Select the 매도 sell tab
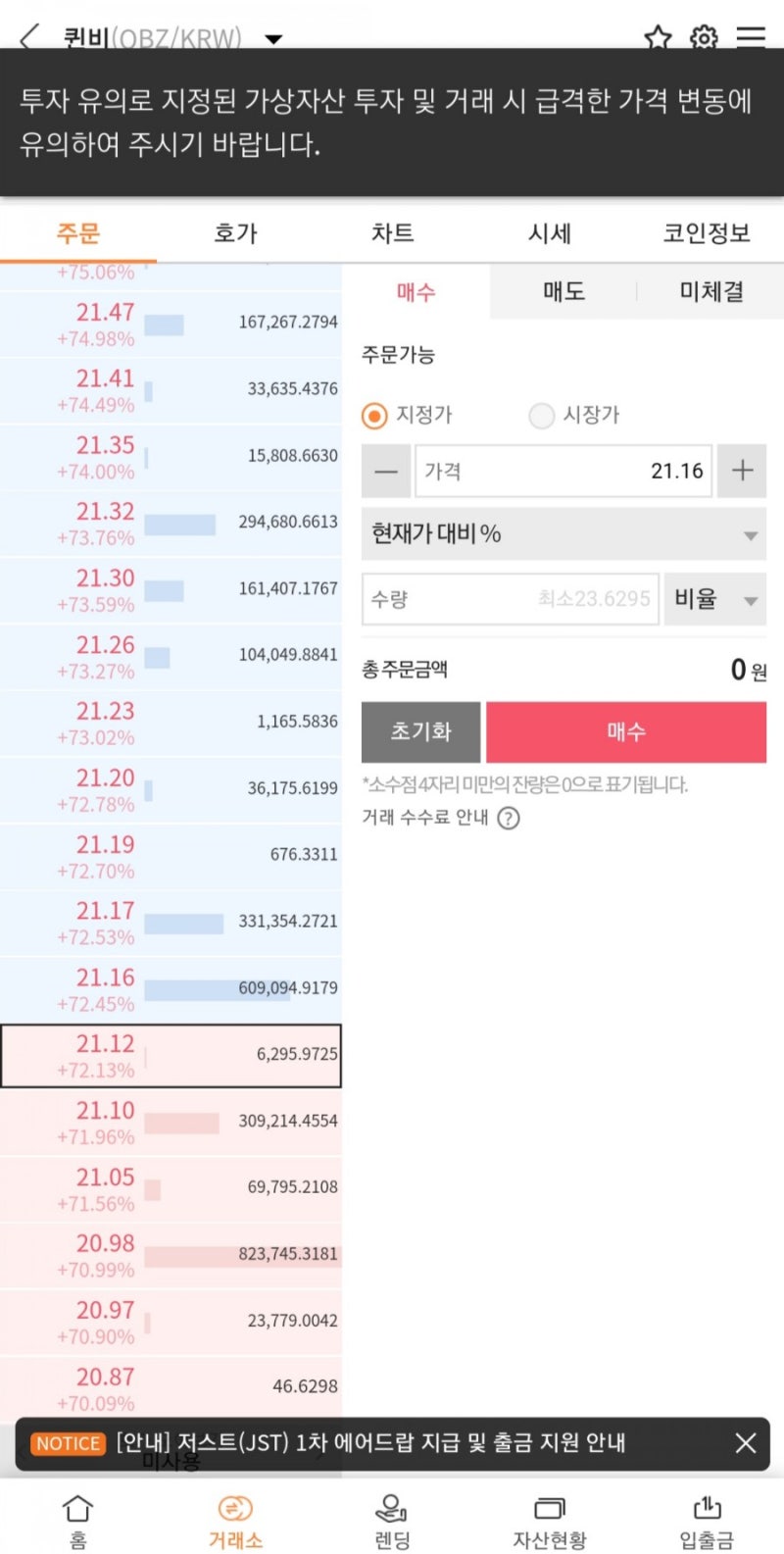This screenshot has width=784, height=1554. coord(562,291)
